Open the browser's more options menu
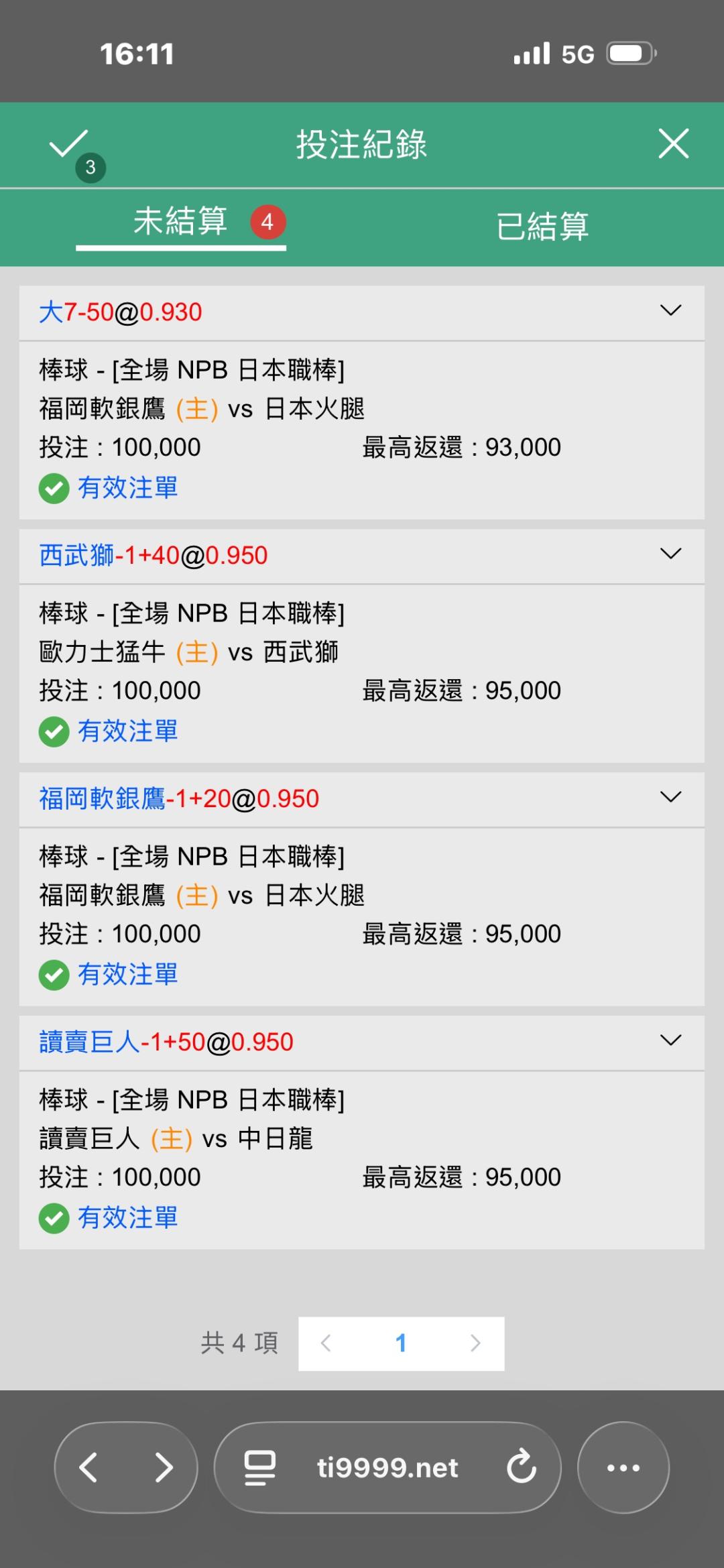Viewport: 724px width, 1568px height. point(623,1467)
